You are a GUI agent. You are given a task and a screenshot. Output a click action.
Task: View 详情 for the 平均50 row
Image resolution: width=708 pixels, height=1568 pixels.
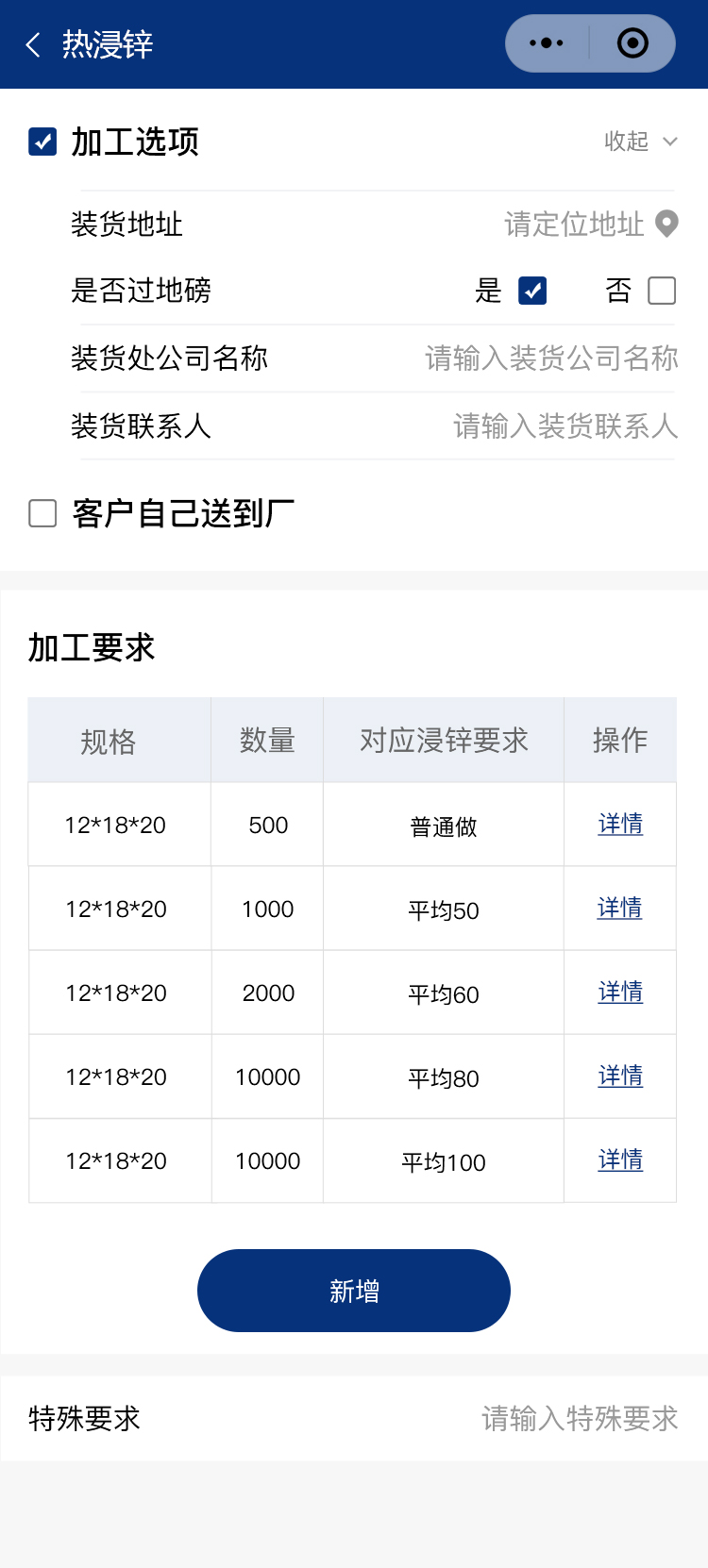click(x=620, y=909)
